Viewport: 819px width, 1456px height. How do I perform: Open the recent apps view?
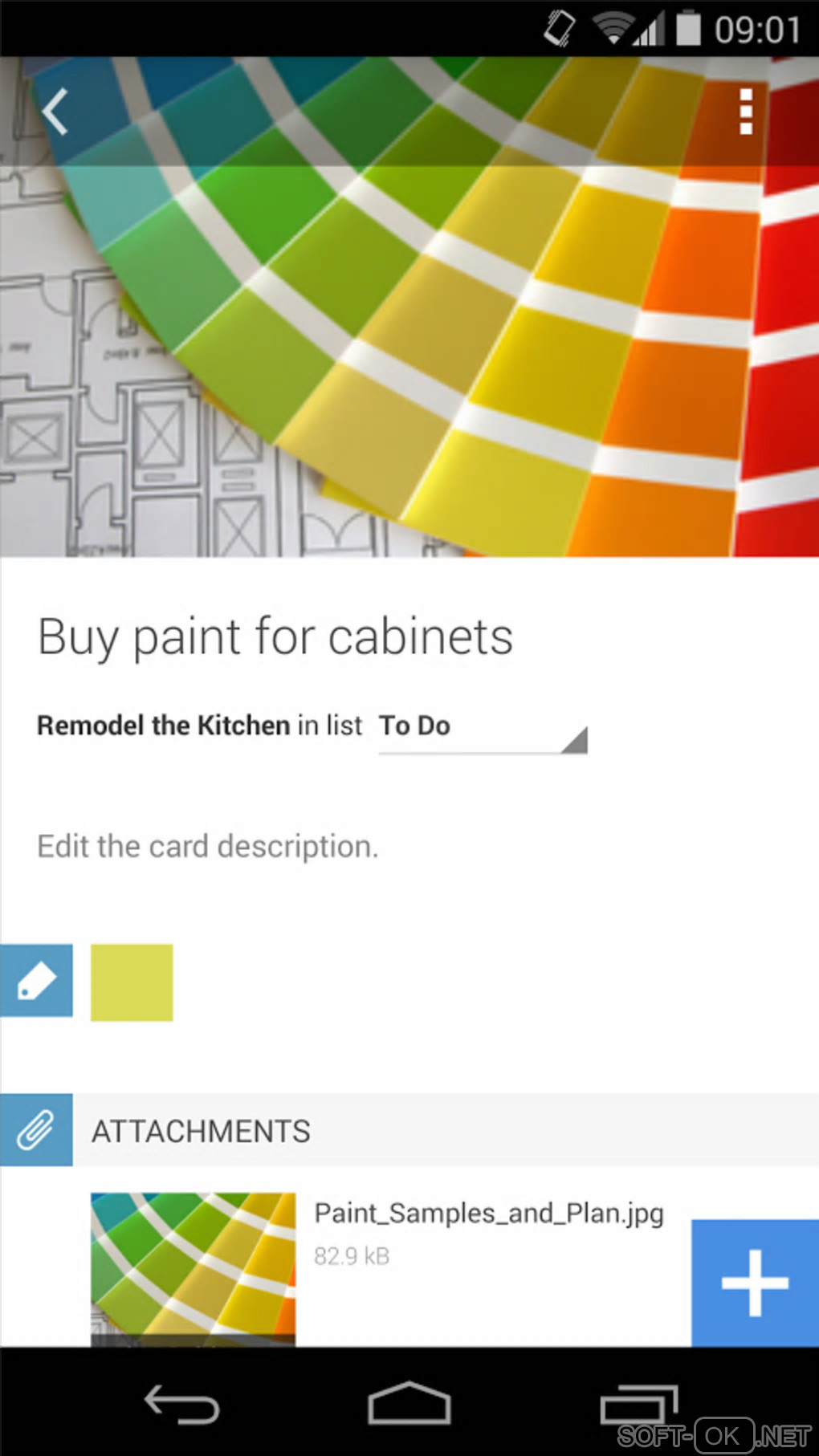tap(638, 1405)
